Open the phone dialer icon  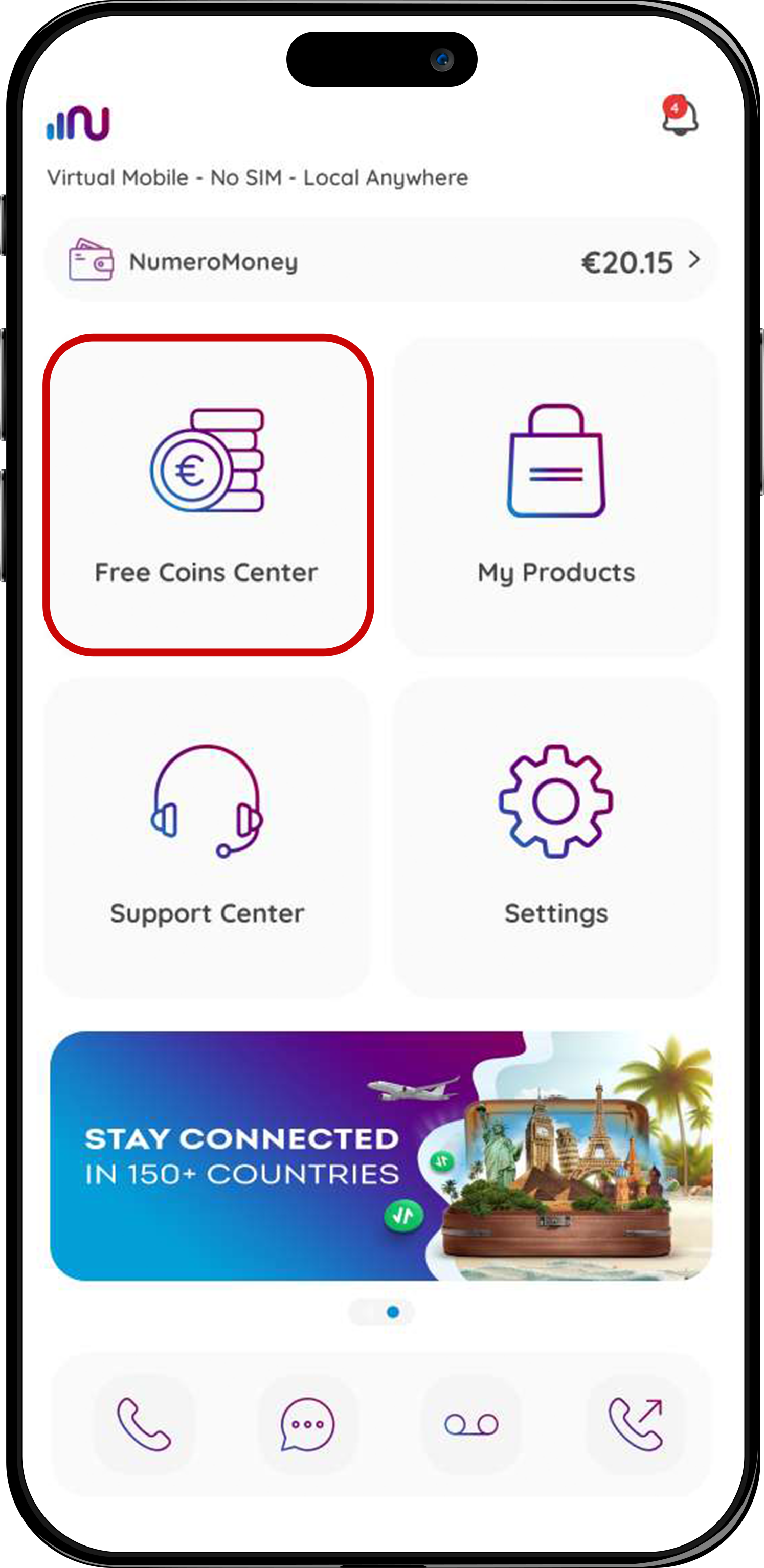point(144,1424)
